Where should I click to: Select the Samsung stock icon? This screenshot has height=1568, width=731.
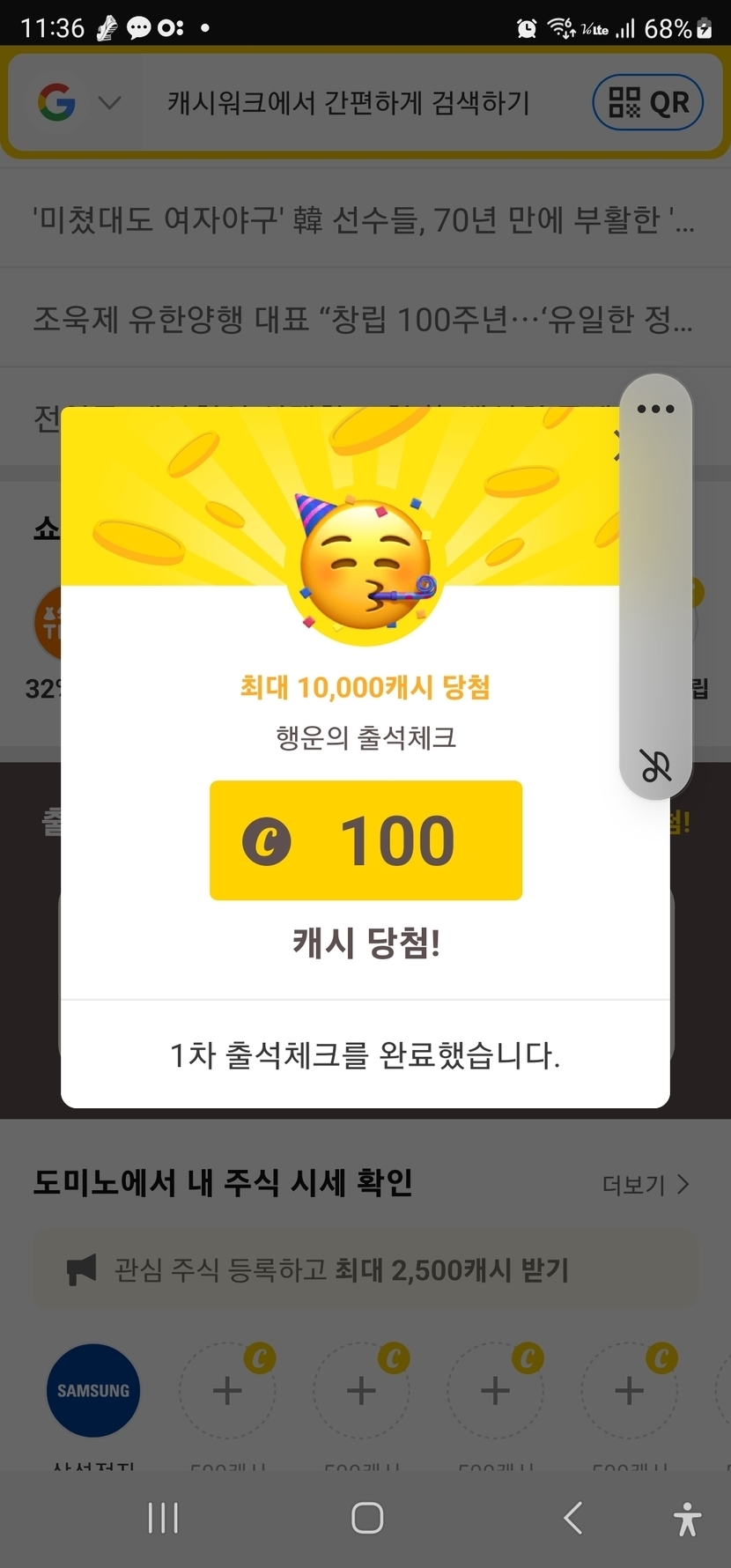(x=93, y=1391)
